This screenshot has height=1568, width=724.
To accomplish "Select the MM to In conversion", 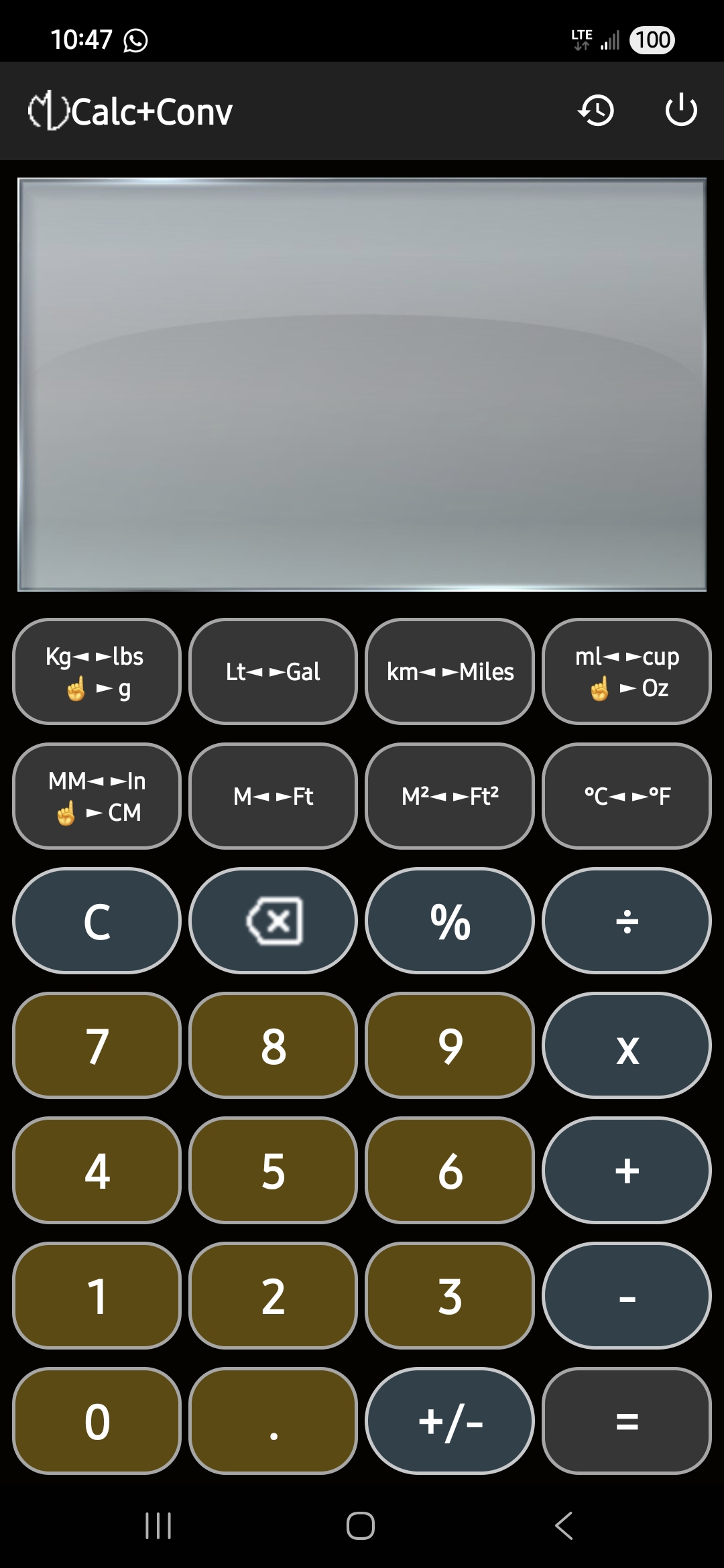I will [97, 796].
